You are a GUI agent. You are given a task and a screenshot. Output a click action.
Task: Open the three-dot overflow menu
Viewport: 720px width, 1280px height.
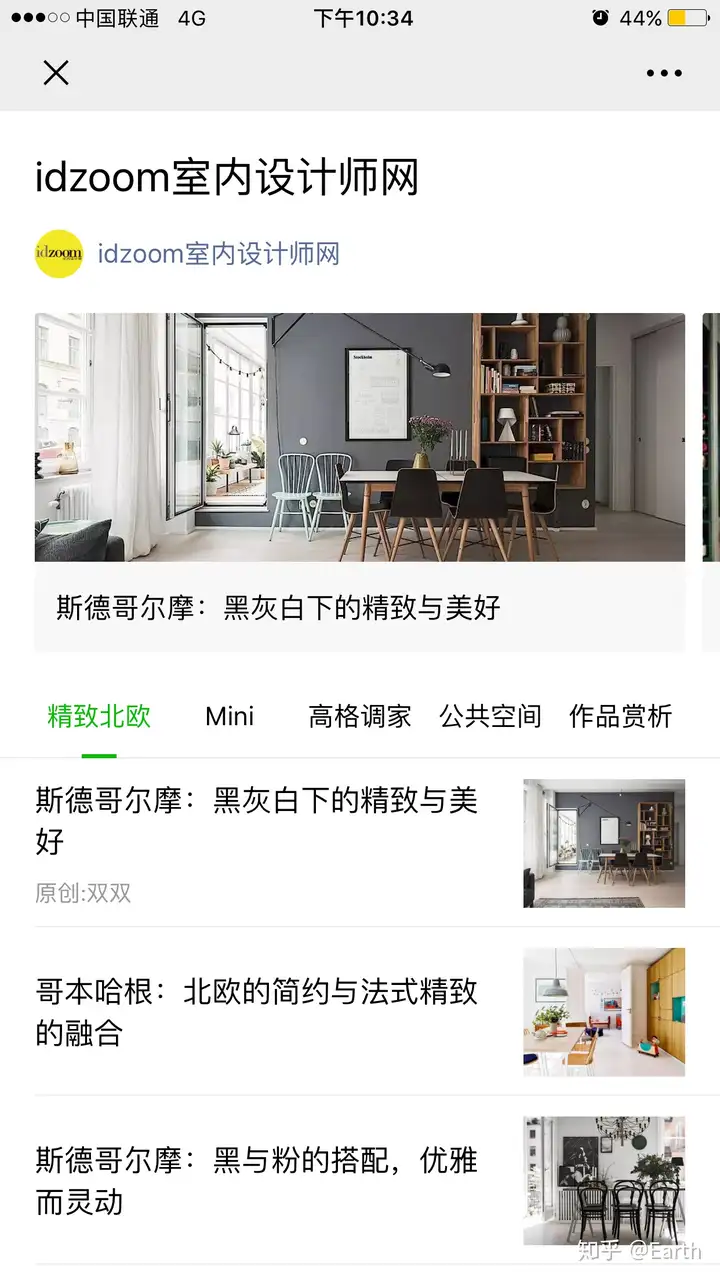click(663, 73)
